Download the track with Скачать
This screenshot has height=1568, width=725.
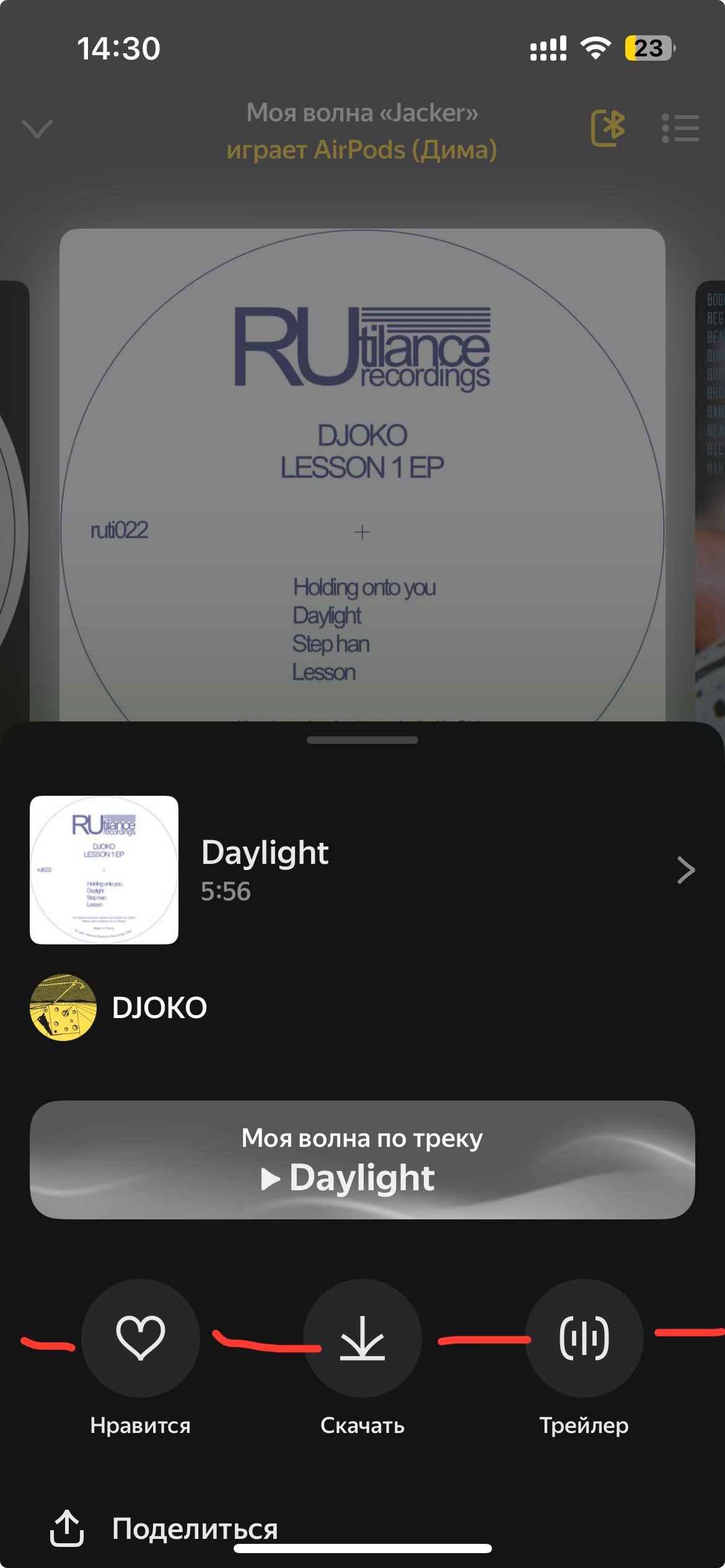(362, 1338)
